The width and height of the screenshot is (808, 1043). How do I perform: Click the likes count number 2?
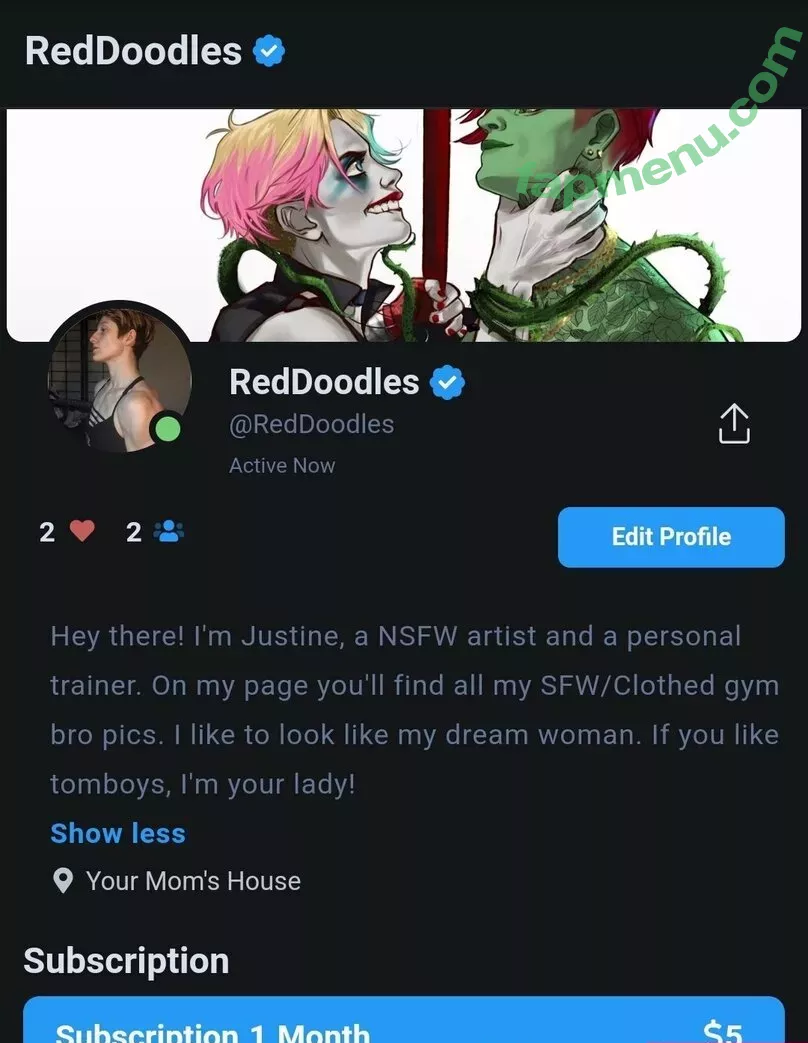[x=46, y=531]
